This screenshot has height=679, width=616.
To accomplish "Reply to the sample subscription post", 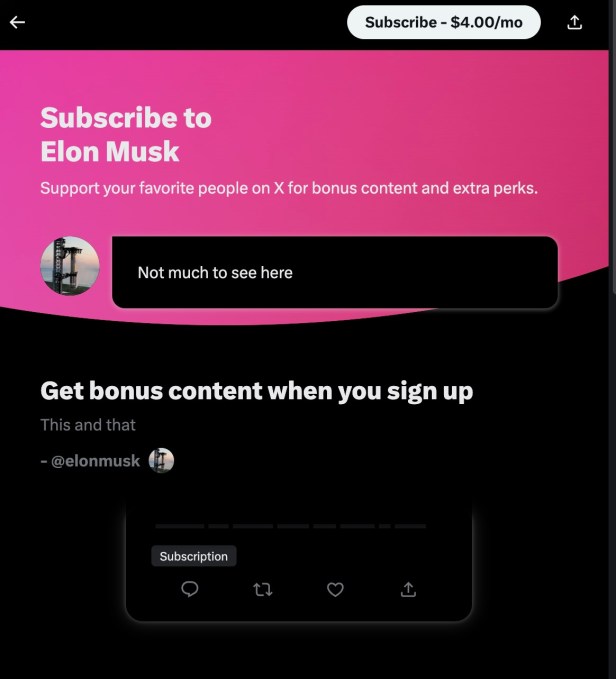I will pos(190,590).
